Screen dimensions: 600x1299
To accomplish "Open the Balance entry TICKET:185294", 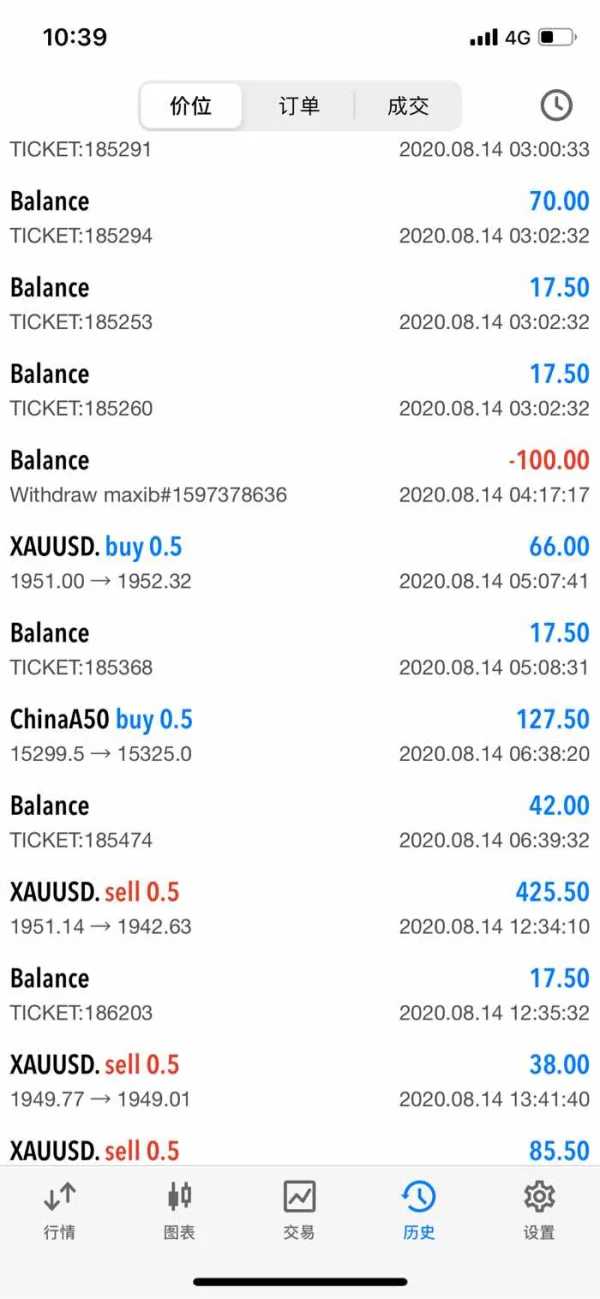I will click(x=299, y=217).
